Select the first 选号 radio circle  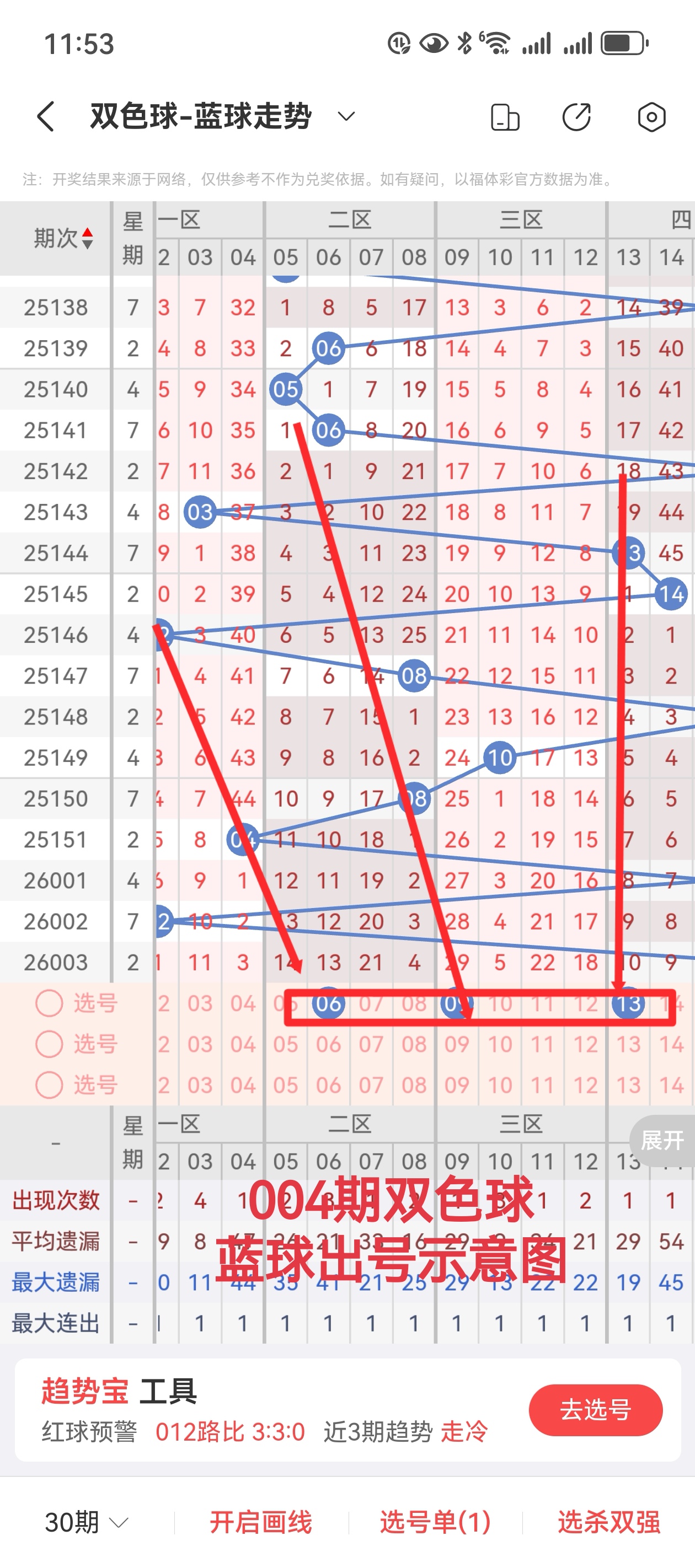(x=49, y=1004)
